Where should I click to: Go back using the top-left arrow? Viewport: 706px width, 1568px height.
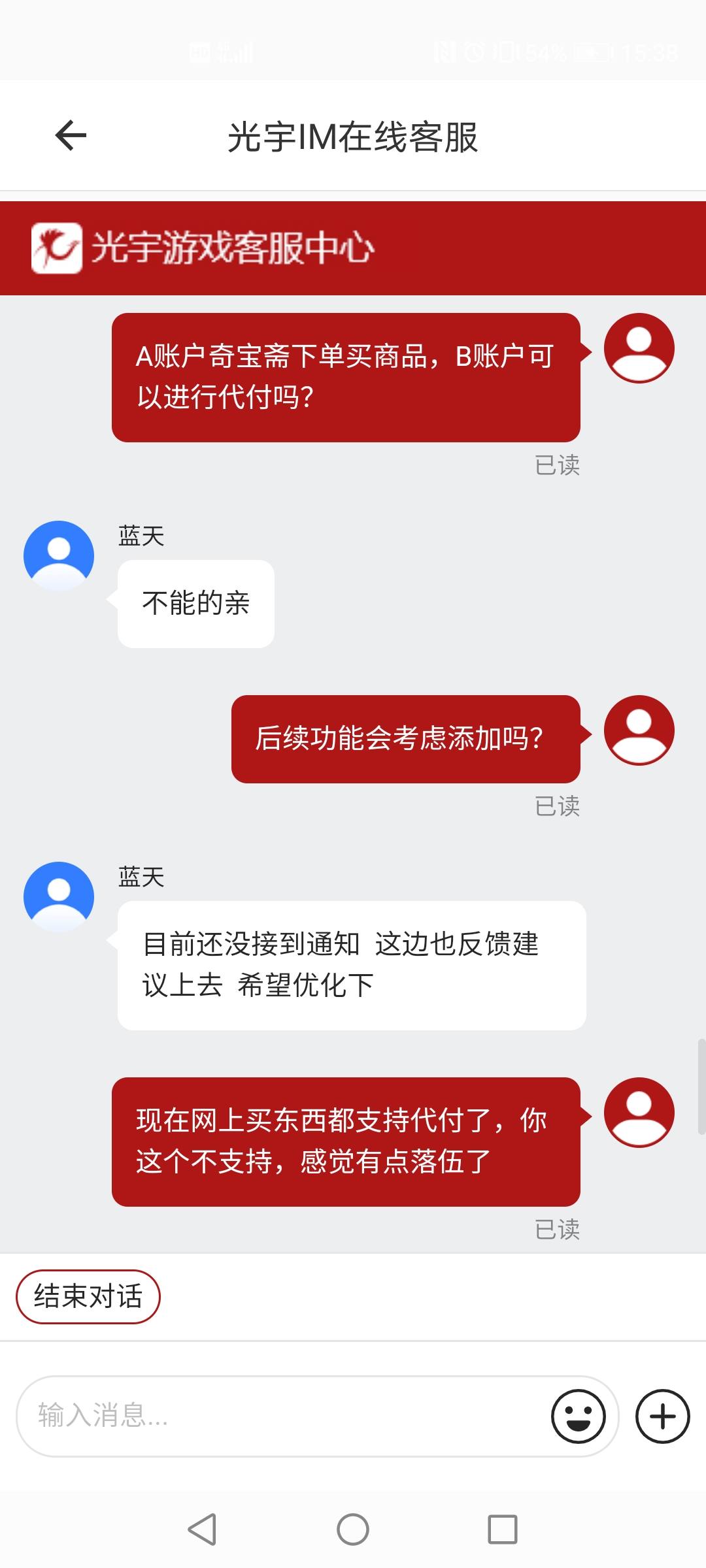(x=71, y=136)
